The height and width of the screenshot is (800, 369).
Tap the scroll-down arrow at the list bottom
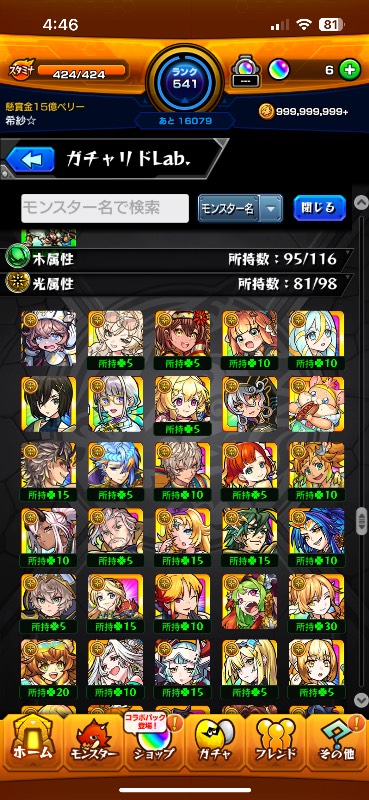click(361, 700)
